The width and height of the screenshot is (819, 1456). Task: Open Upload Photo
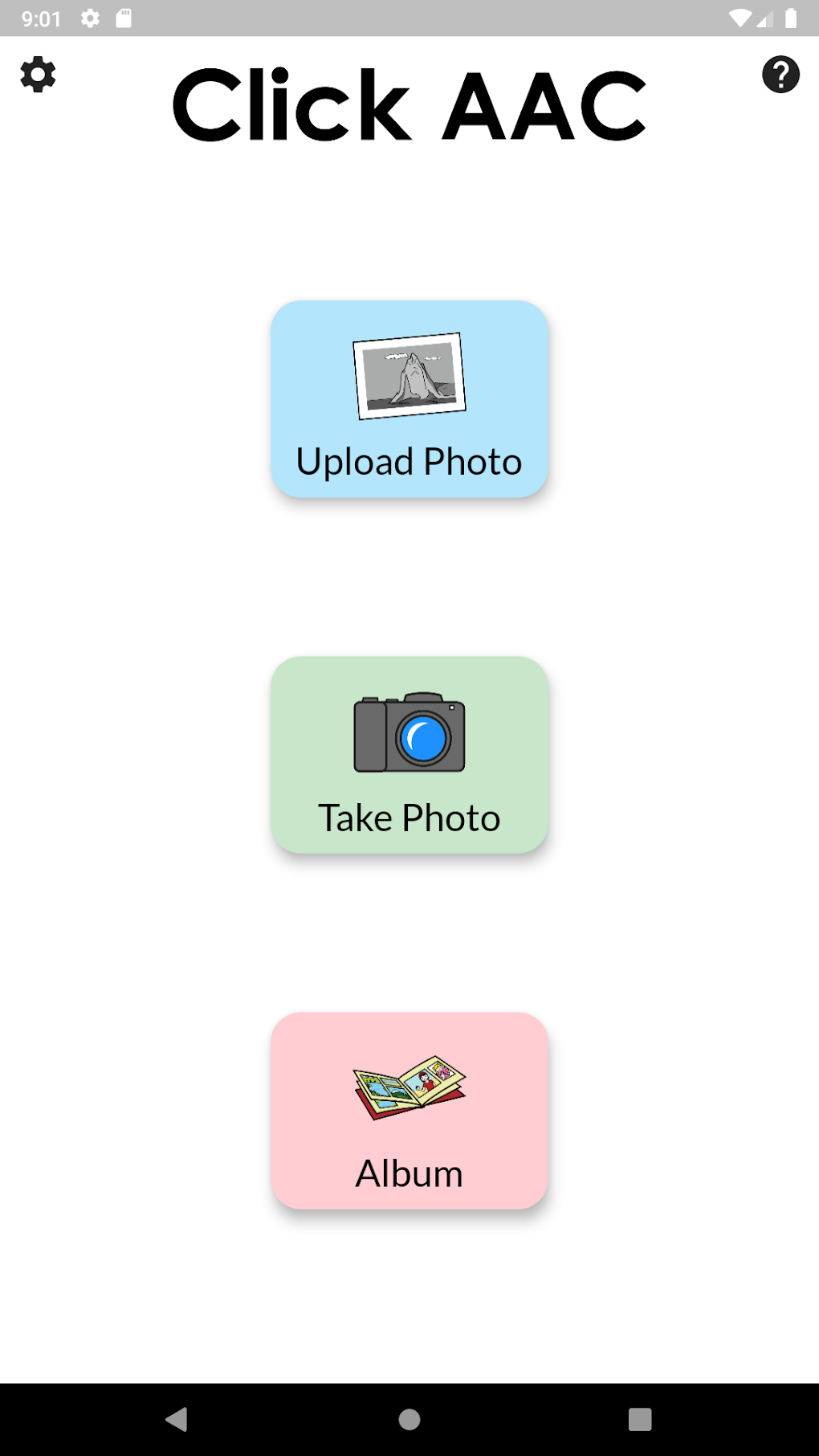[409, 399]
